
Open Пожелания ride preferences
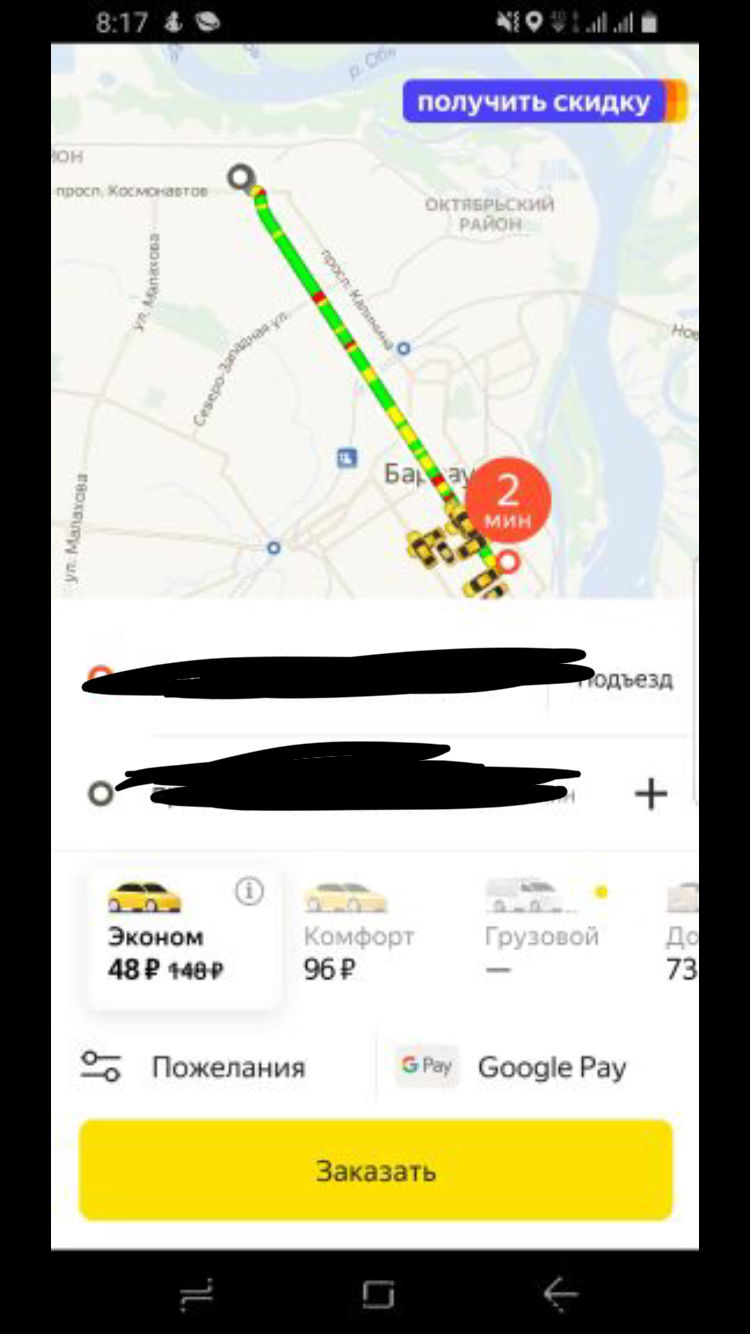193,1067
